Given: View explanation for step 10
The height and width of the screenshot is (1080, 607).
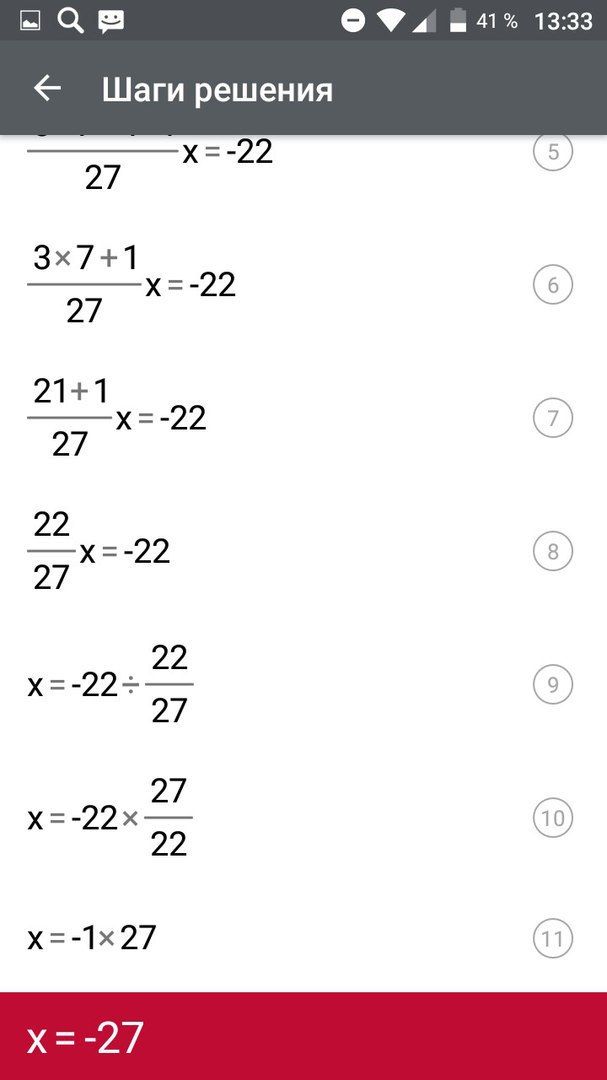Looking at the screenshot, I should (553, 818).
